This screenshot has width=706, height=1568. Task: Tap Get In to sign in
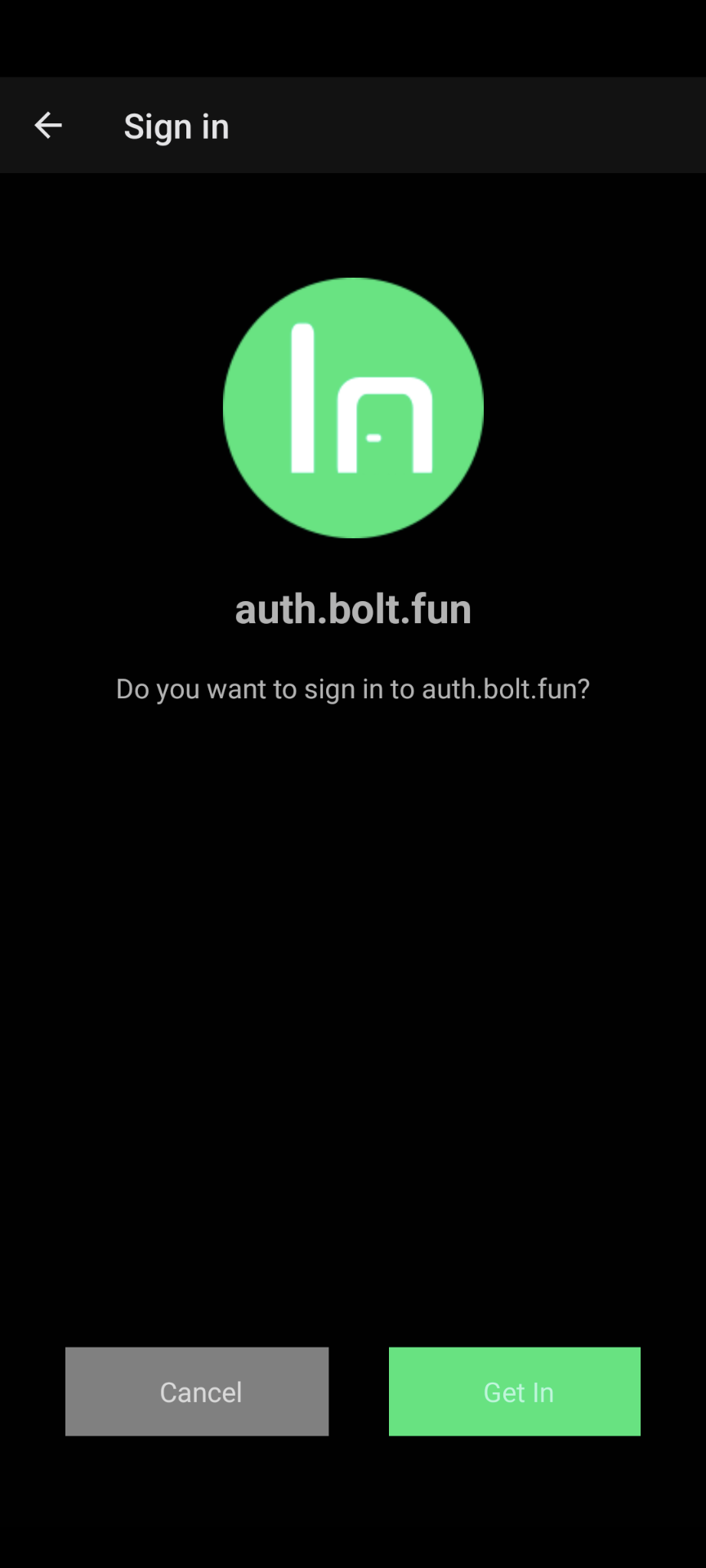[515, 1392]
